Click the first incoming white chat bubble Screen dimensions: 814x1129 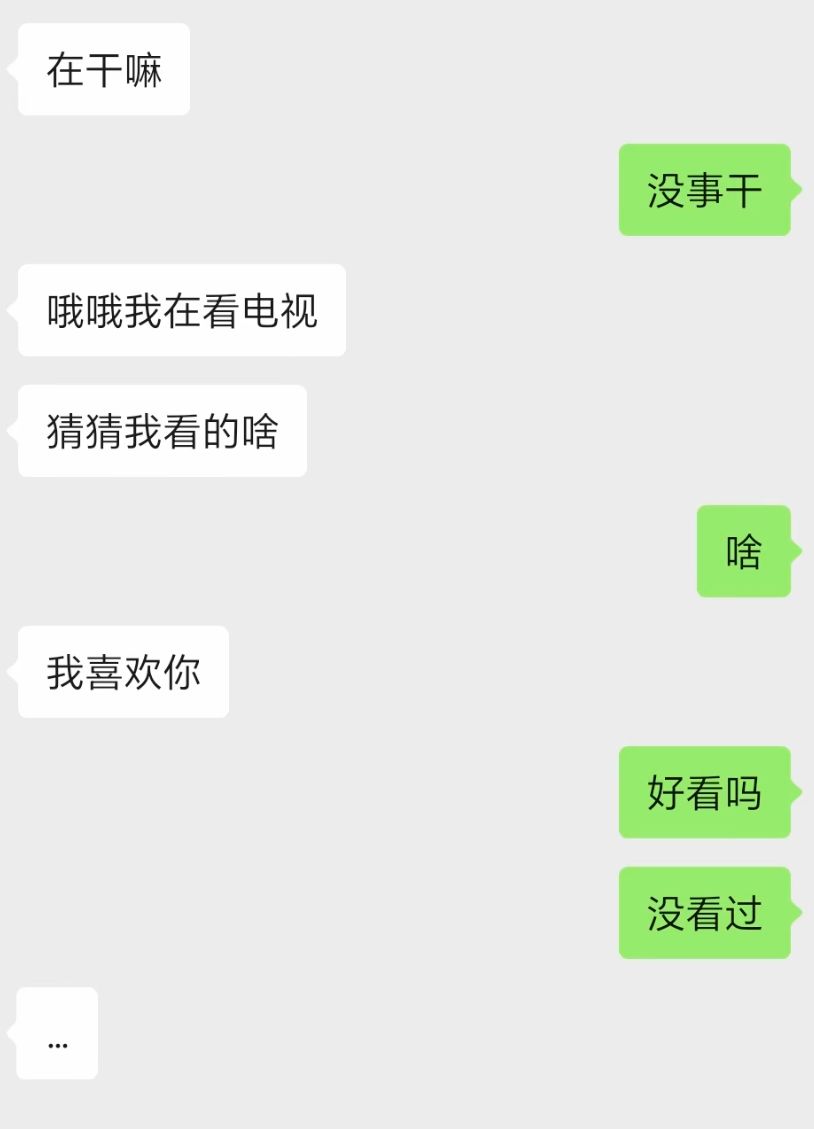101,68
